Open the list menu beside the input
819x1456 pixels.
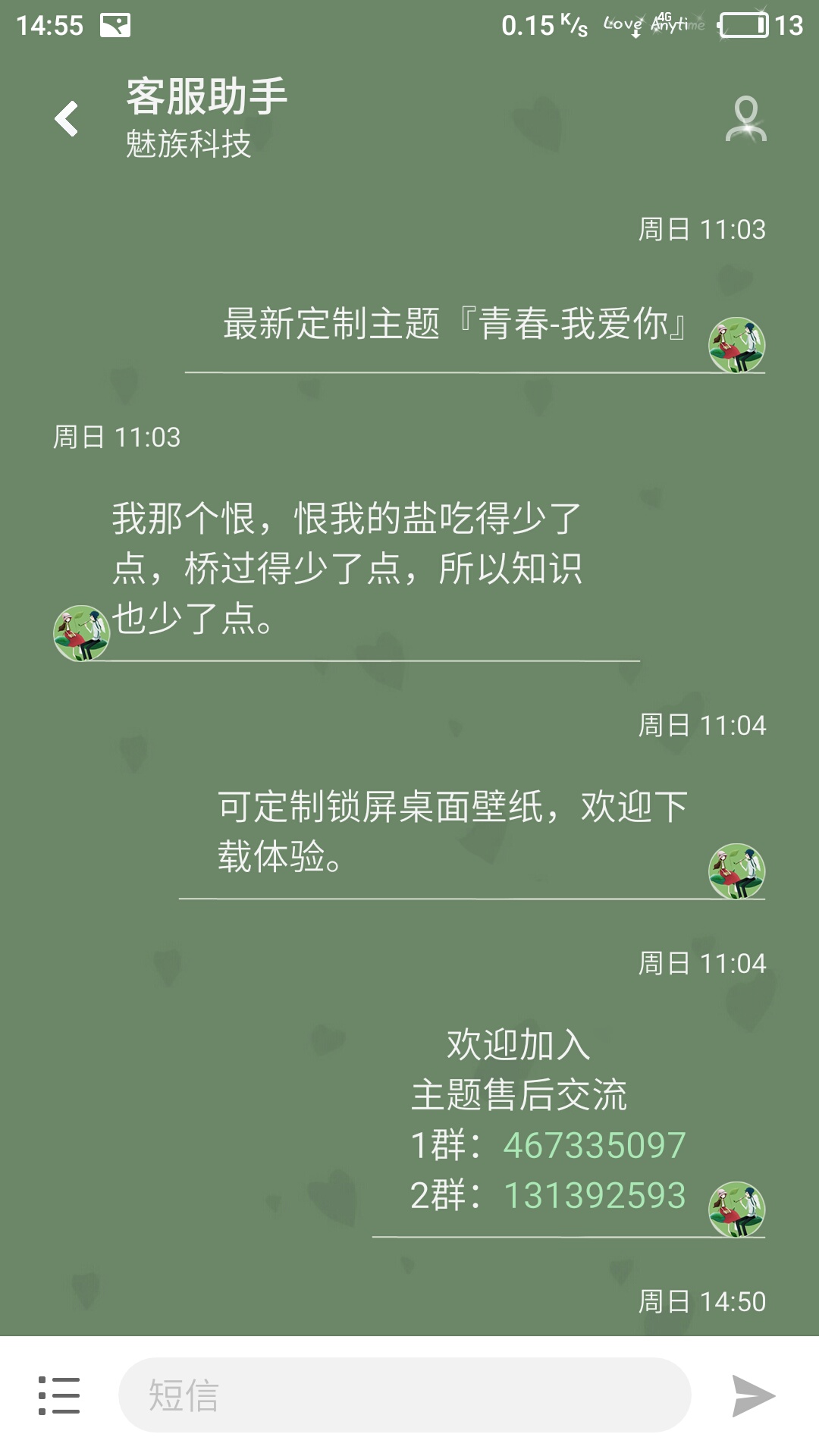point(59,1395)
